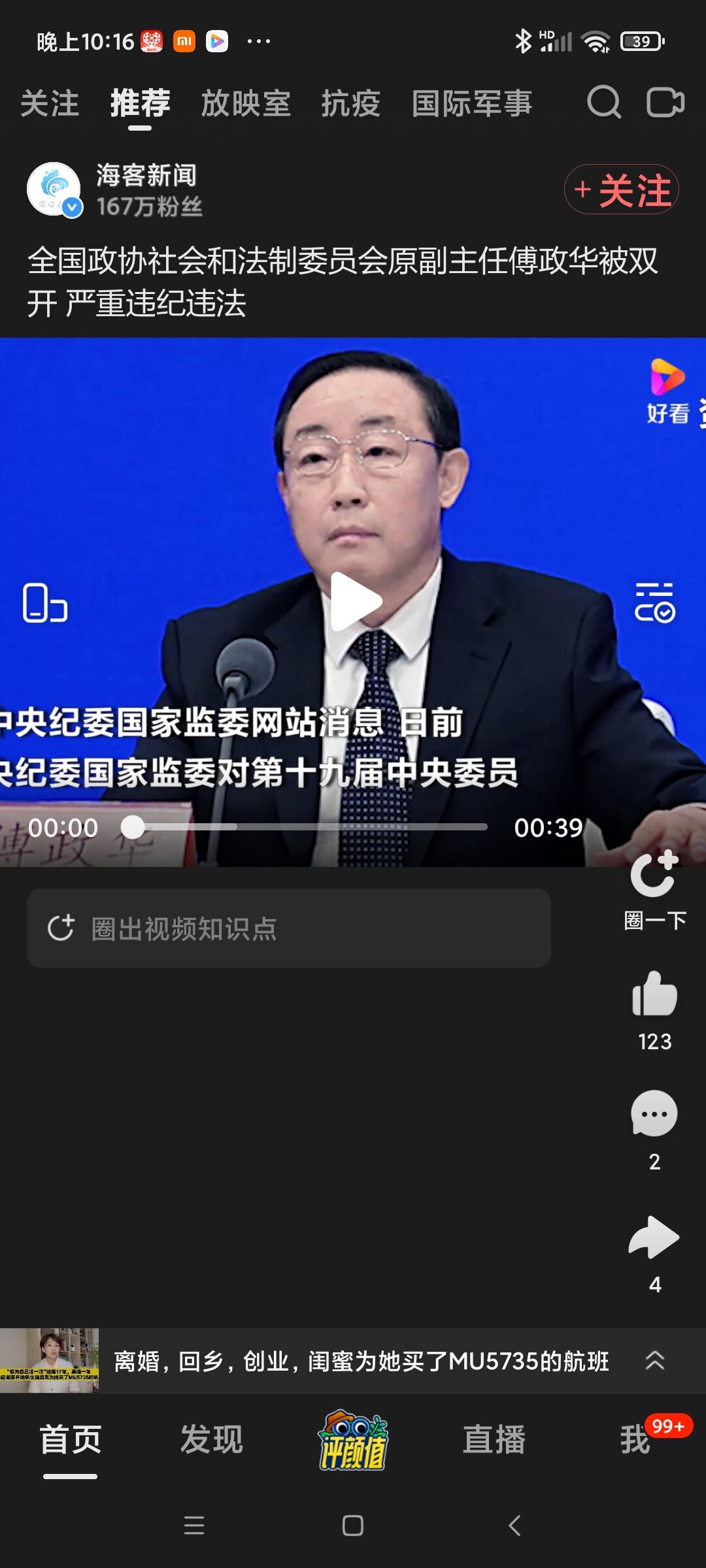Image resolution: width=706 pixels, height=1568 pixels.
Task: Switch to the 发现 bottom tab
Action: 212,1440
